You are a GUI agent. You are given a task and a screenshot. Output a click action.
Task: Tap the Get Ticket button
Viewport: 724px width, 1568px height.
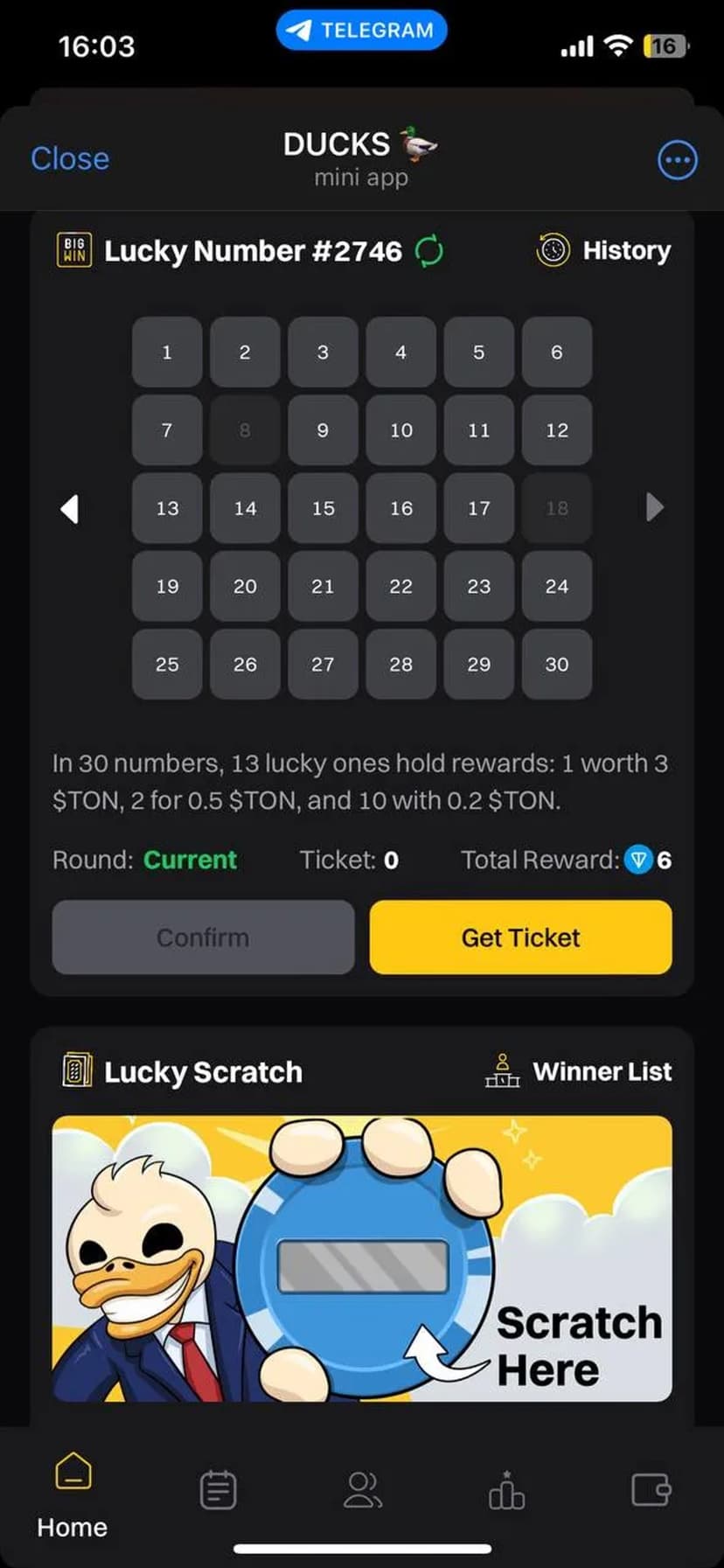point(520,937)
